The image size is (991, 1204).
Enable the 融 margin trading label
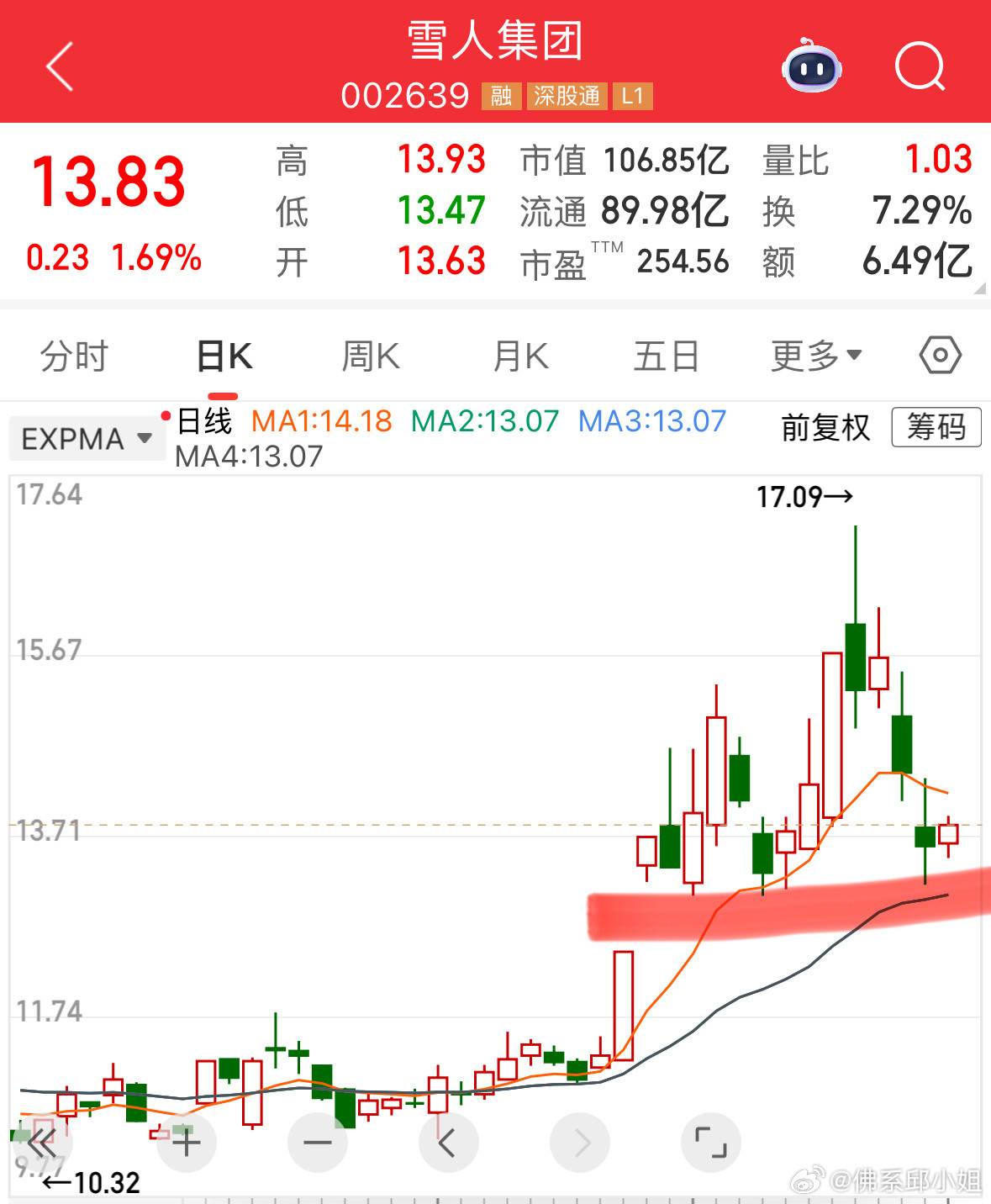(x=500, y=96)
